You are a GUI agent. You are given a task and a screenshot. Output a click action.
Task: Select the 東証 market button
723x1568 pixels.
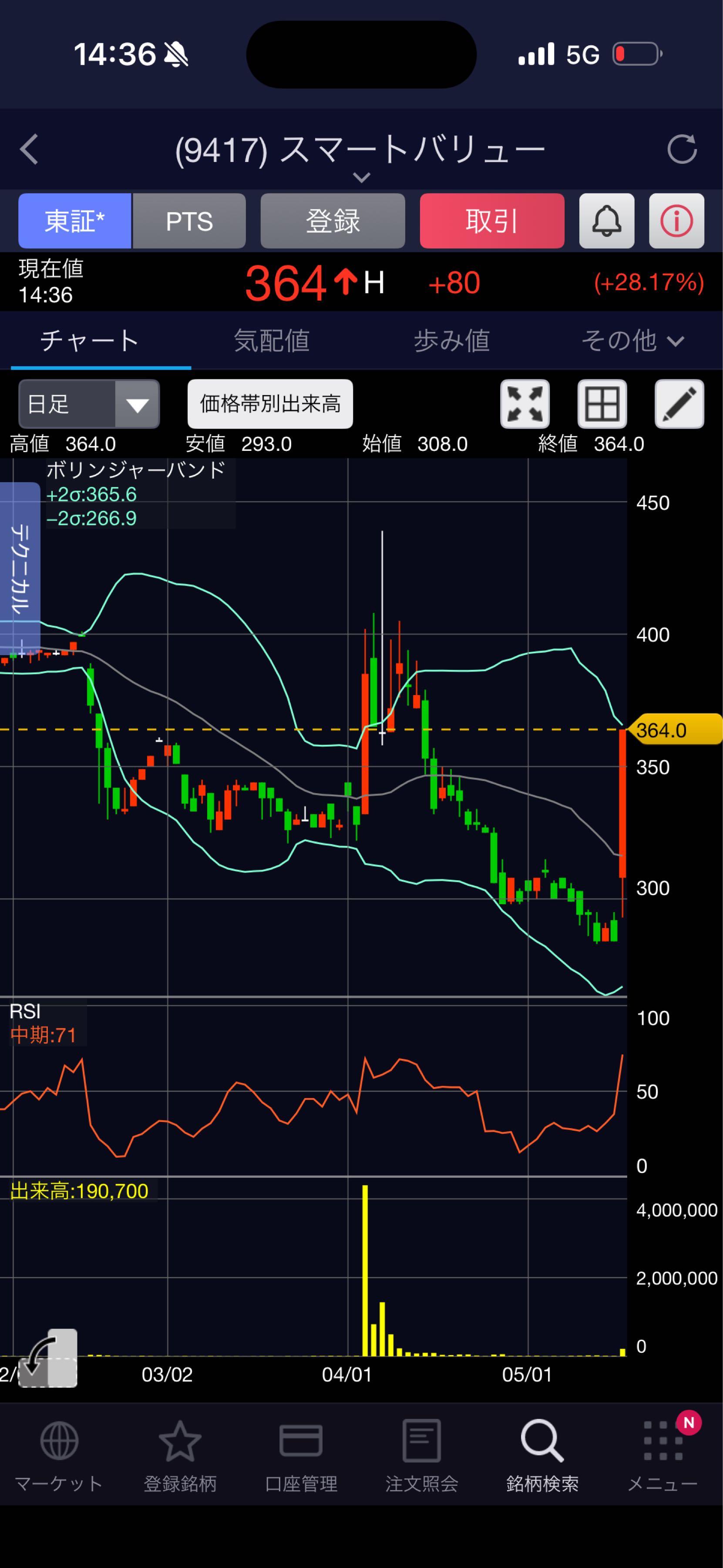tap(75, 221)
